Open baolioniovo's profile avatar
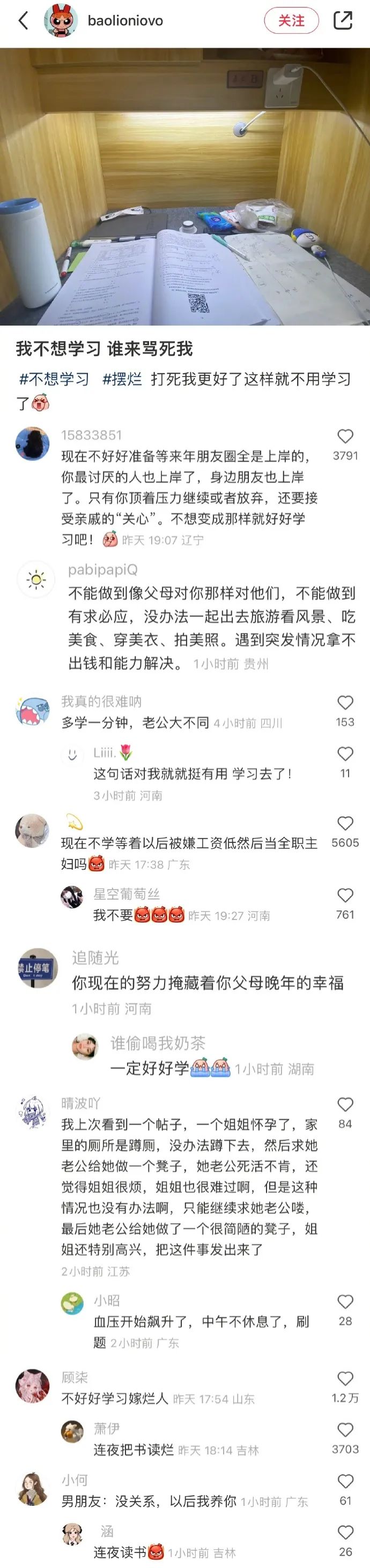Viewport: 370px width, 1568px height. [x=61, y=21]
